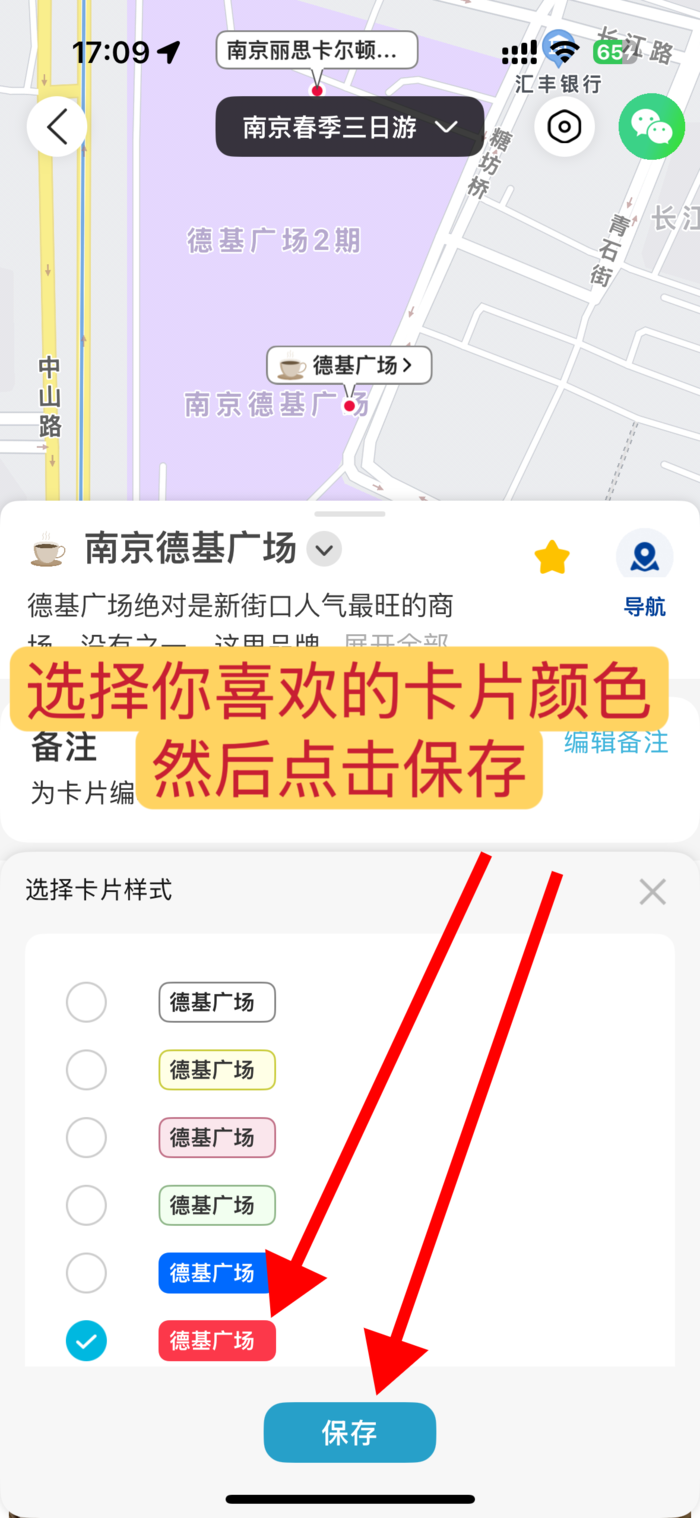Screen dimensions: 700x1518
Task: Select the green 德基广场 card style
Action: pos(86,1205)
